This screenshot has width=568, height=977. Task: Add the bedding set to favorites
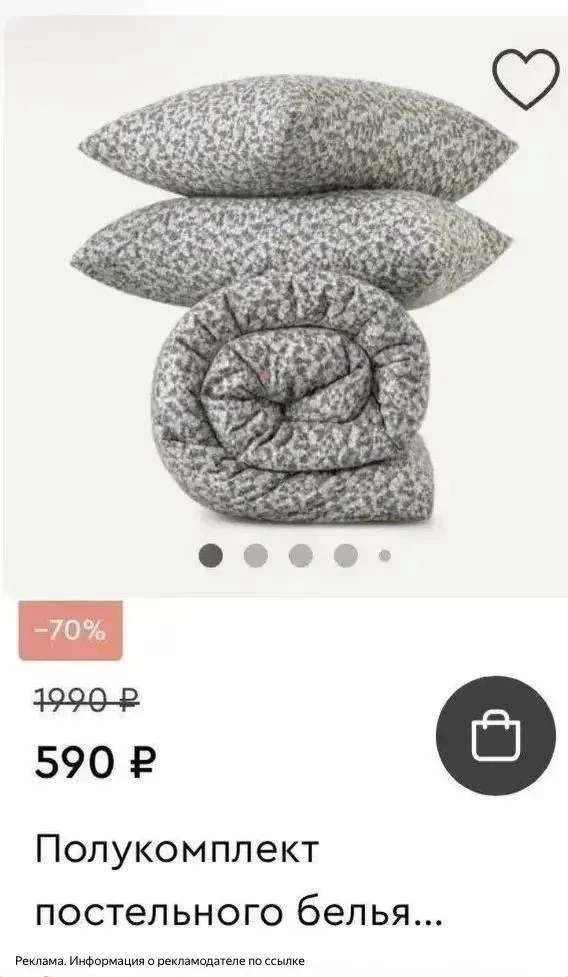526,80
